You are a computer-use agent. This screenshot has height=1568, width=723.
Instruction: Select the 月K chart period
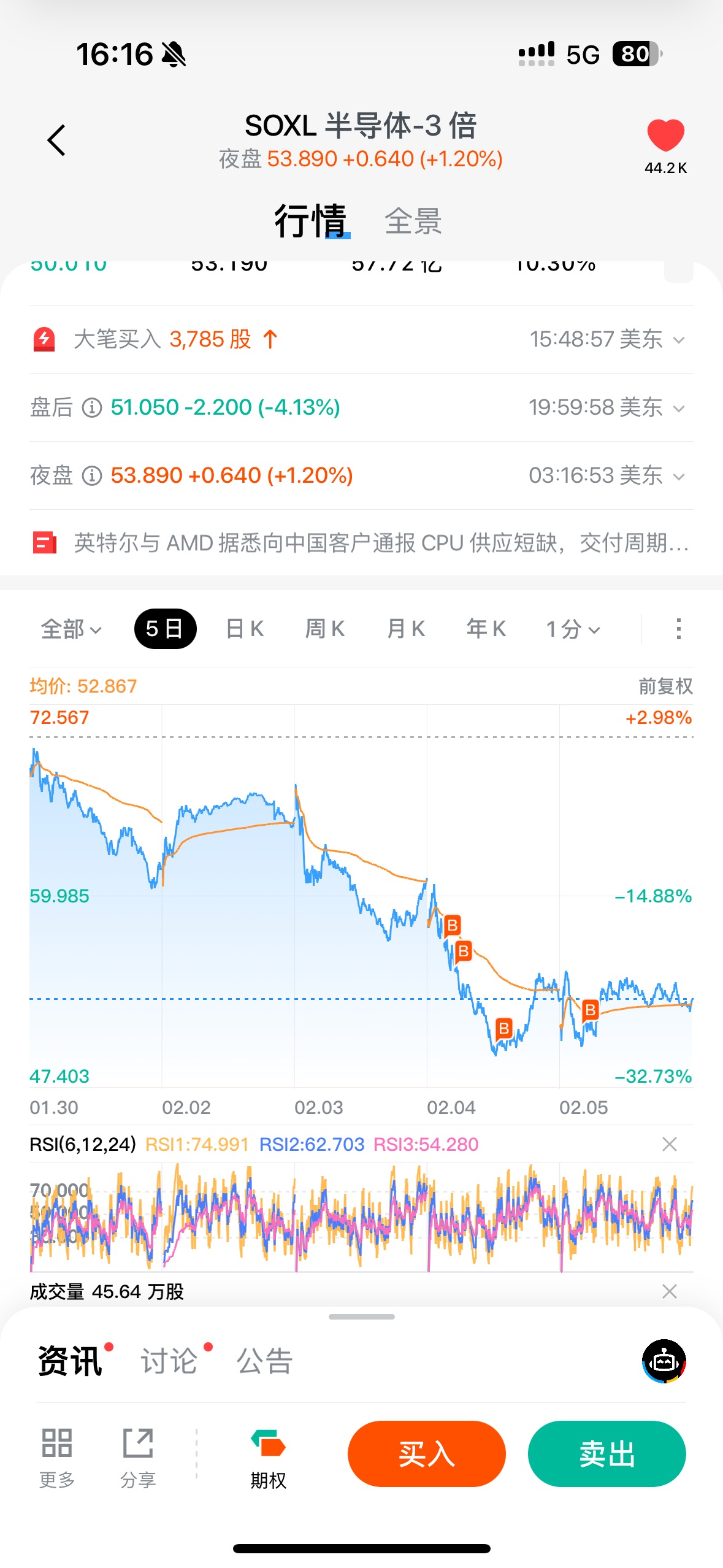coord(406,629)
